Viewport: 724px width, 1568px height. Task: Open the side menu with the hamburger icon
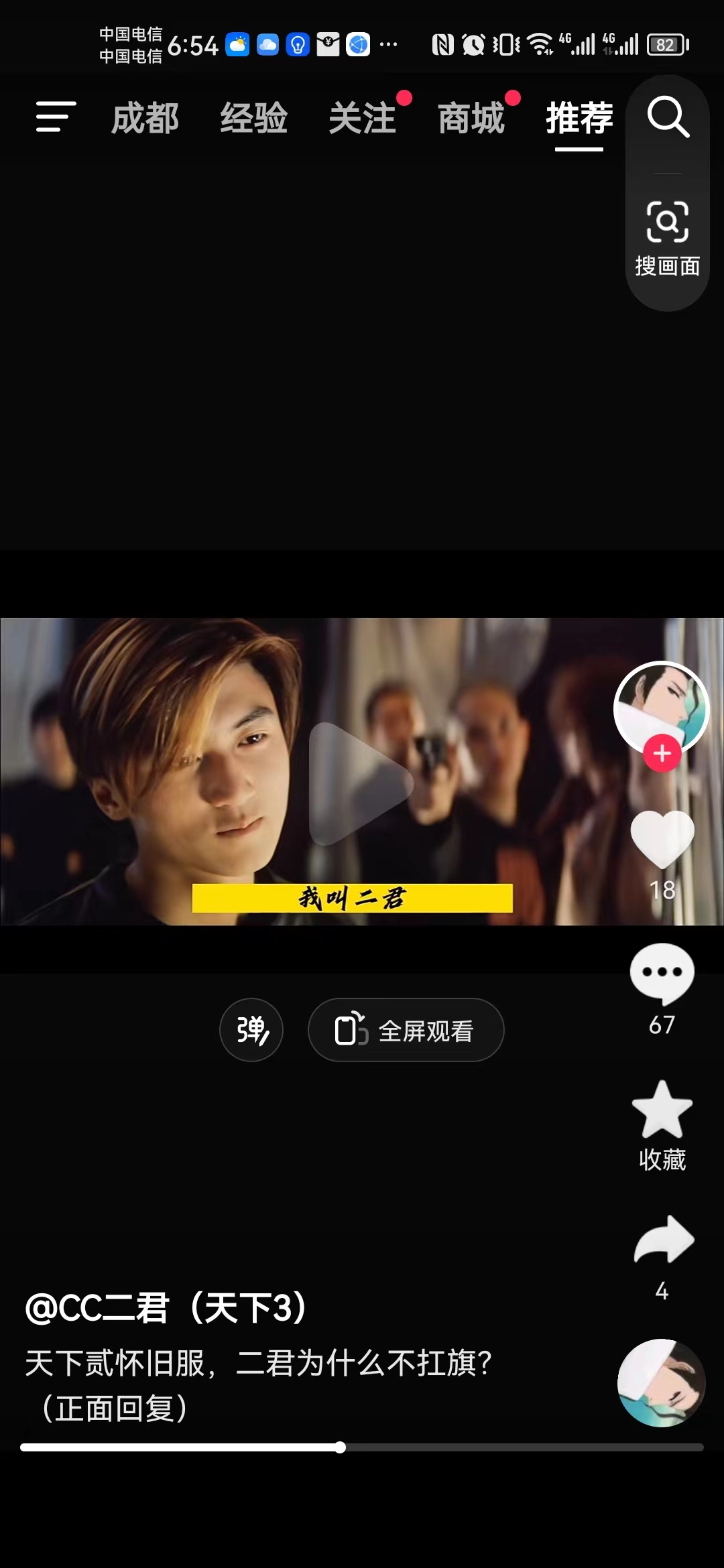point(56,117)
